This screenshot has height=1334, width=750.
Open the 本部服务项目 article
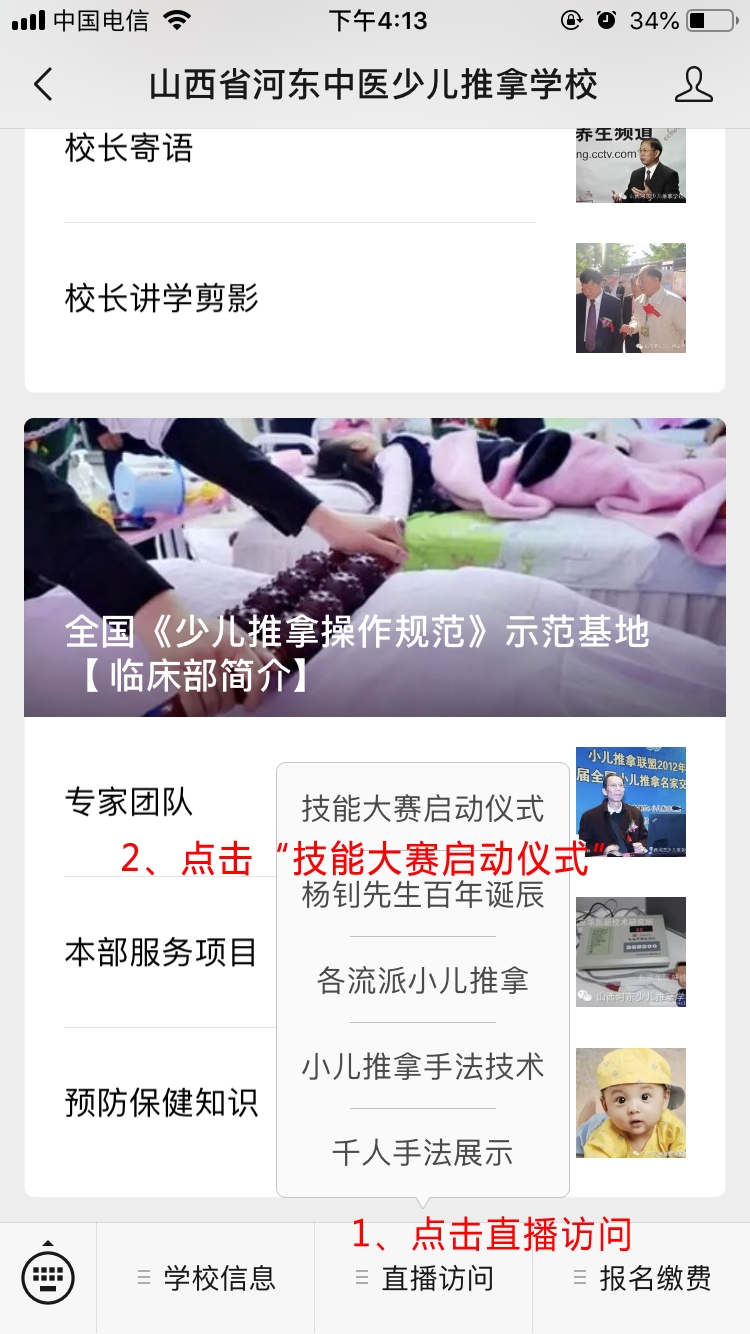(x=160, y=952)
